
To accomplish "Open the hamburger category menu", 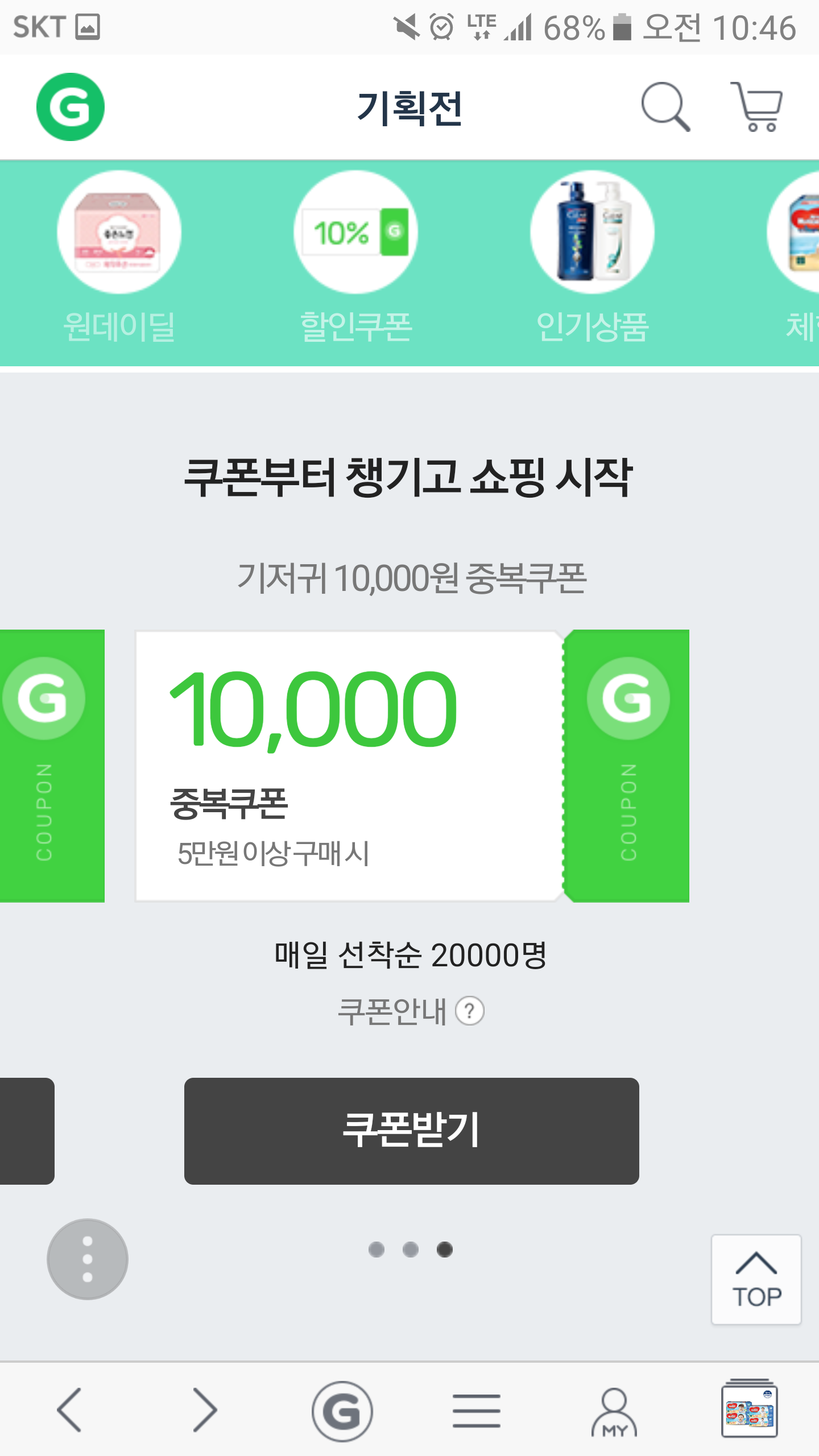I will [477, 1410].
